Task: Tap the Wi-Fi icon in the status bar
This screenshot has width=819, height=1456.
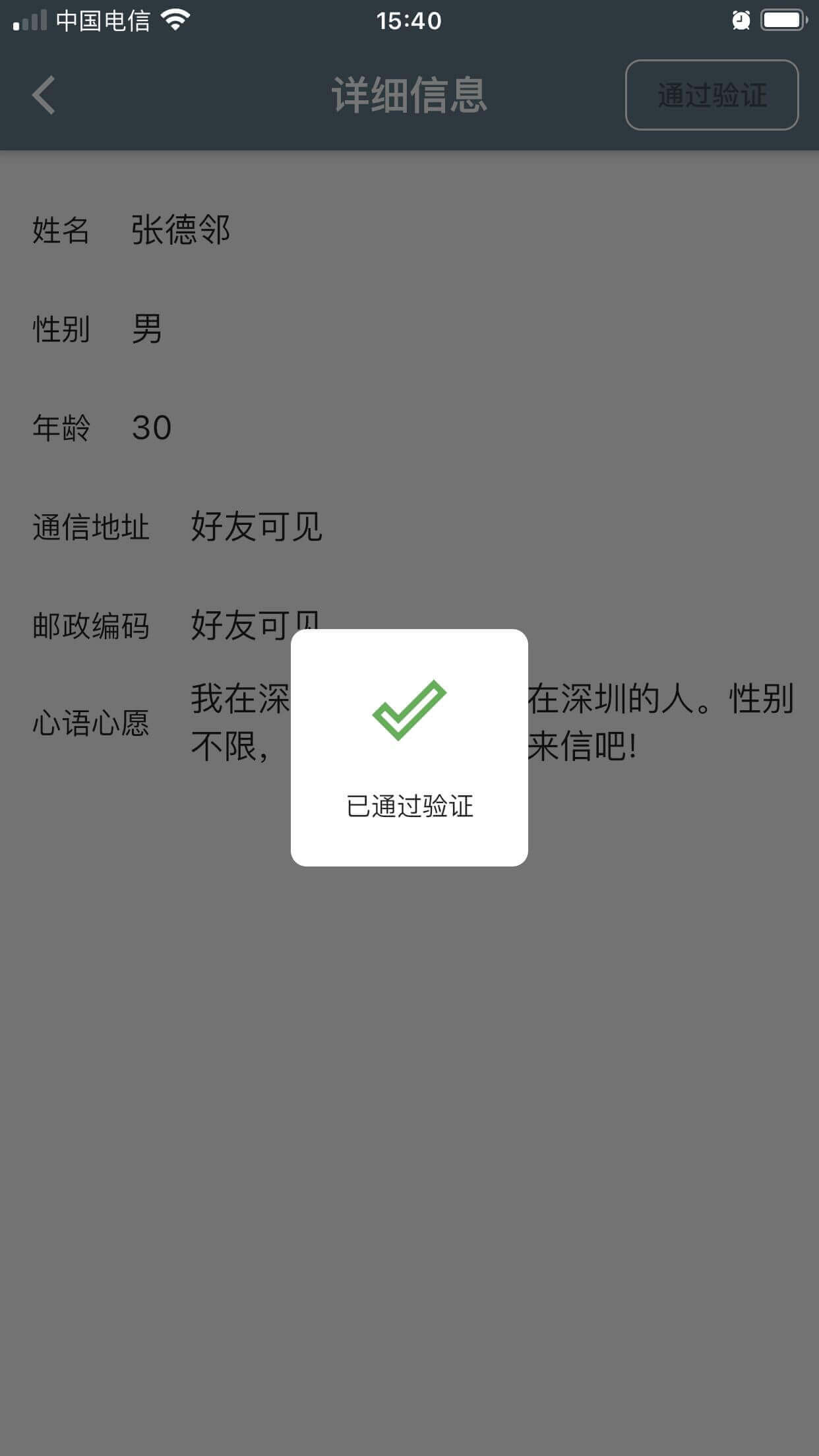Action: tap(175, 20)
